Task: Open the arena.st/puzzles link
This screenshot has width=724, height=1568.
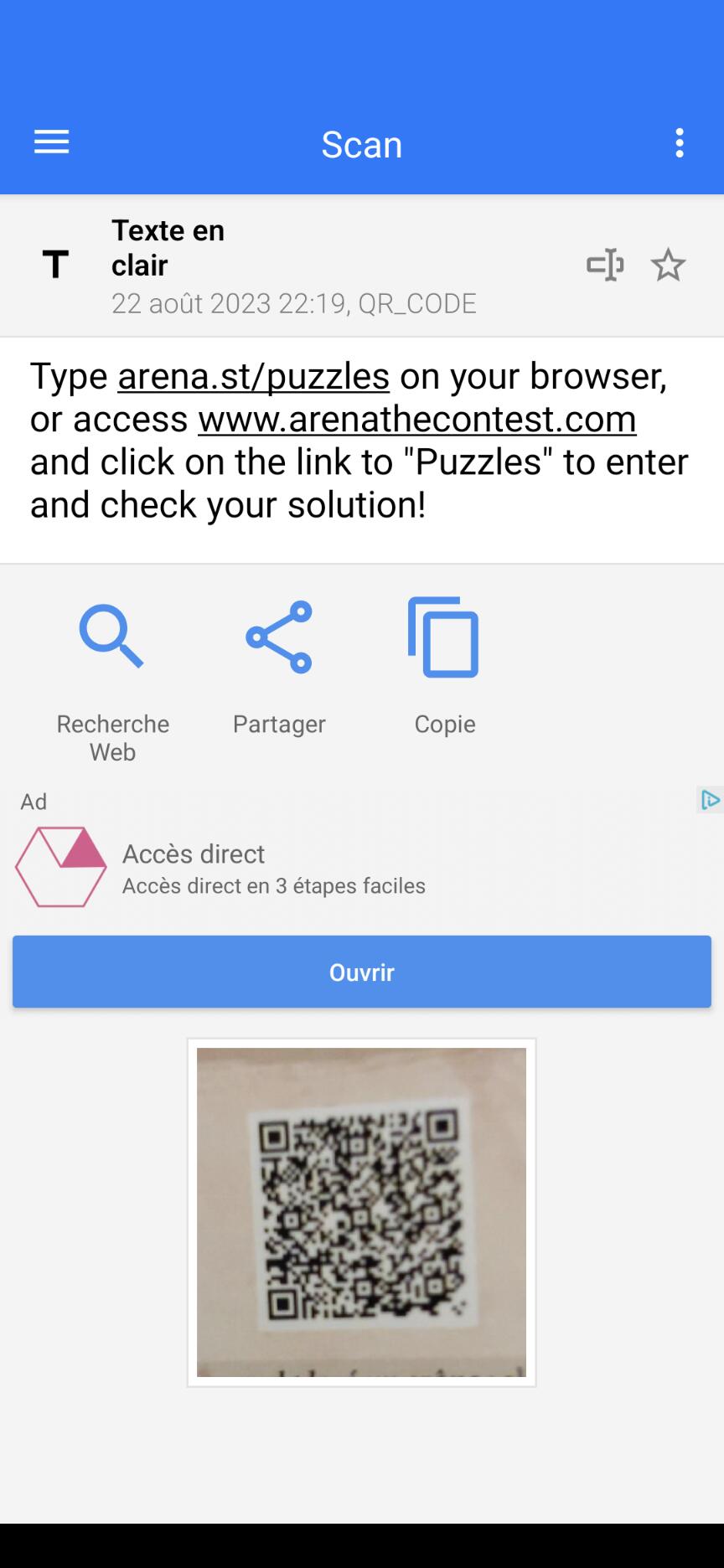Action: coord(253,376)
